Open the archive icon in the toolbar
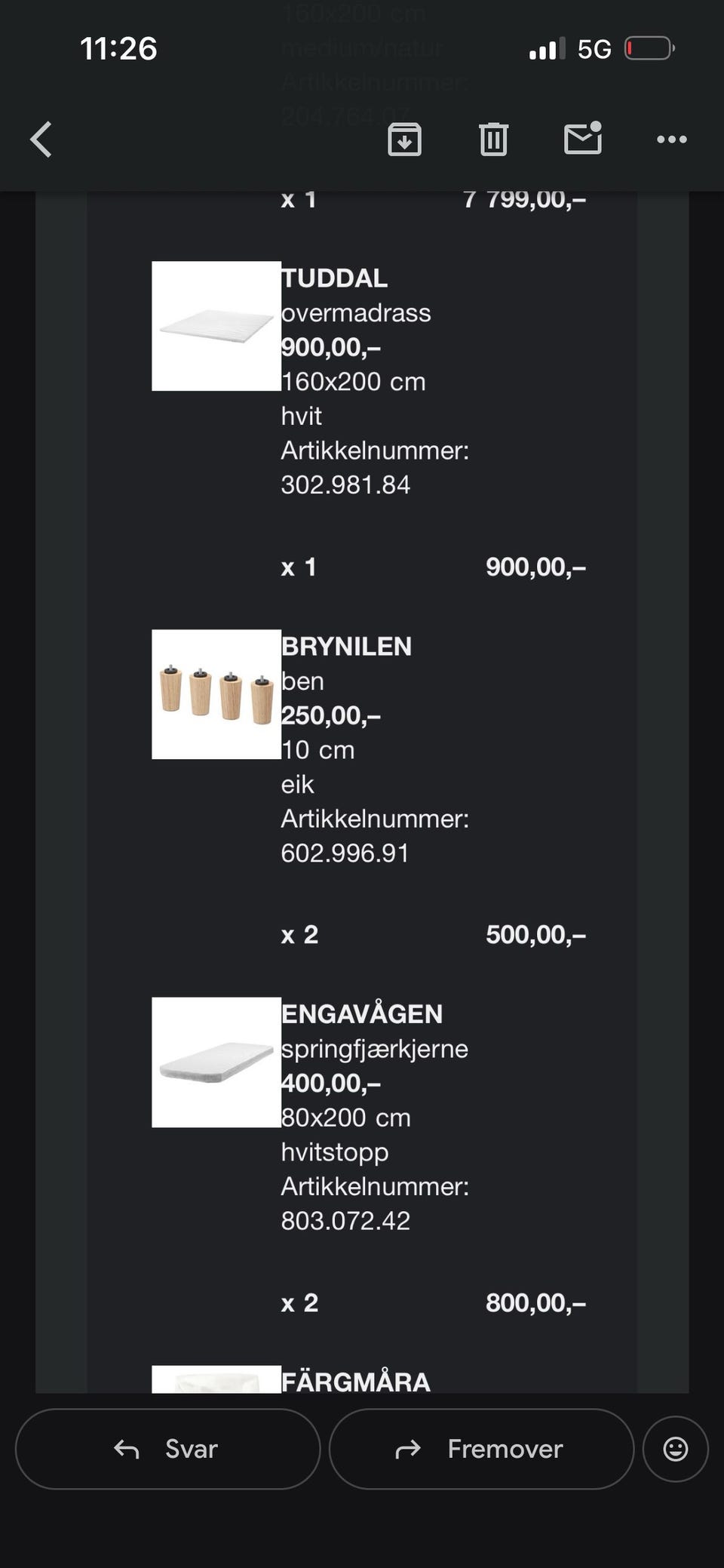The height and width of the screenshot is (1568, 724). 404,140
